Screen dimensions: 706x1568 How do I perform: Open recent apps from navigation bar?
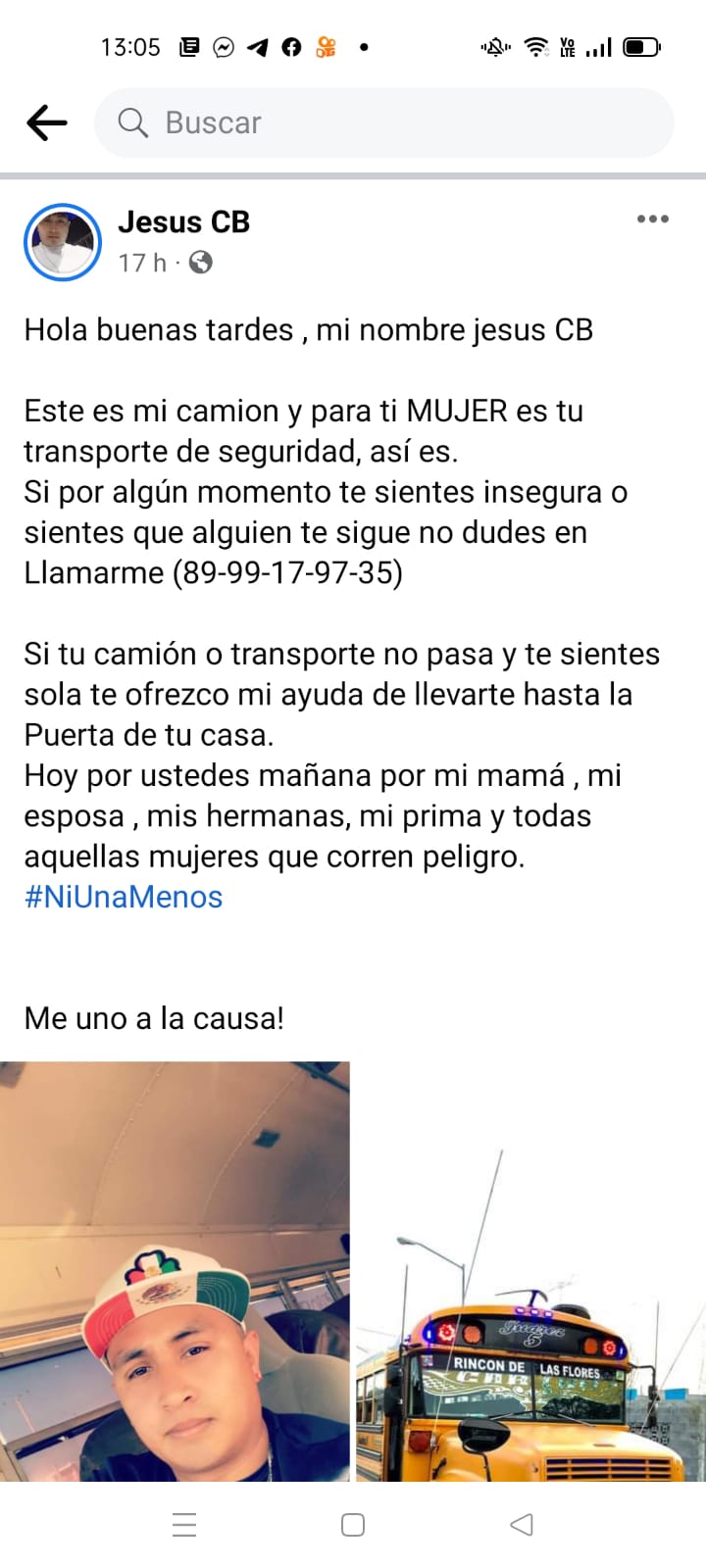coord(184,1524)
